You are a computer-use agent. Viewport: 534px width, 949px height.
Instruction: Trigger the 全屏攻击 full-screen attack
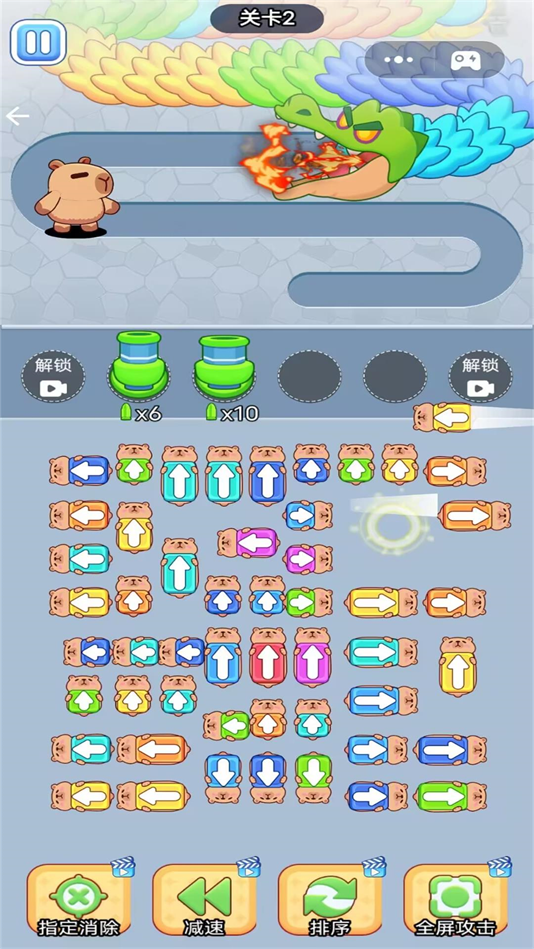tap(455, 899)
